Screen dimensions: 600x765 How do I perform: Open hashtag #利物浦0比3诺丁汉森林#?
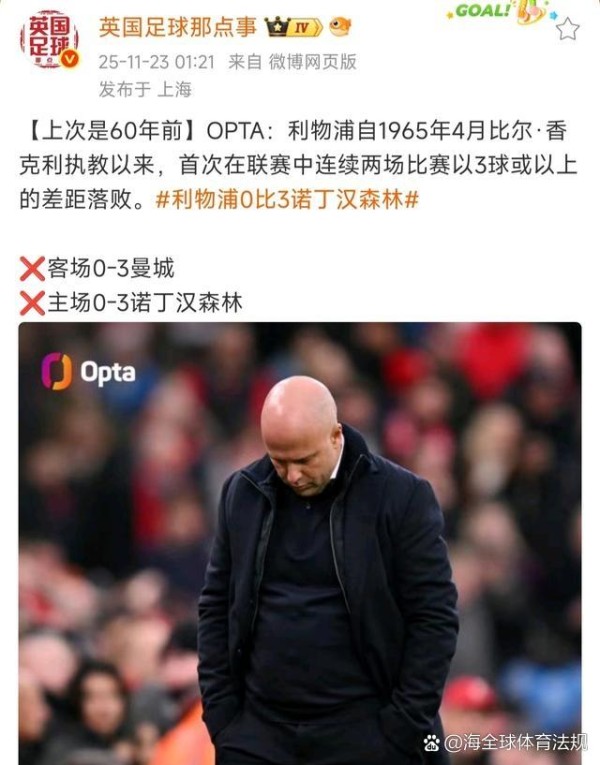[288, 200]
